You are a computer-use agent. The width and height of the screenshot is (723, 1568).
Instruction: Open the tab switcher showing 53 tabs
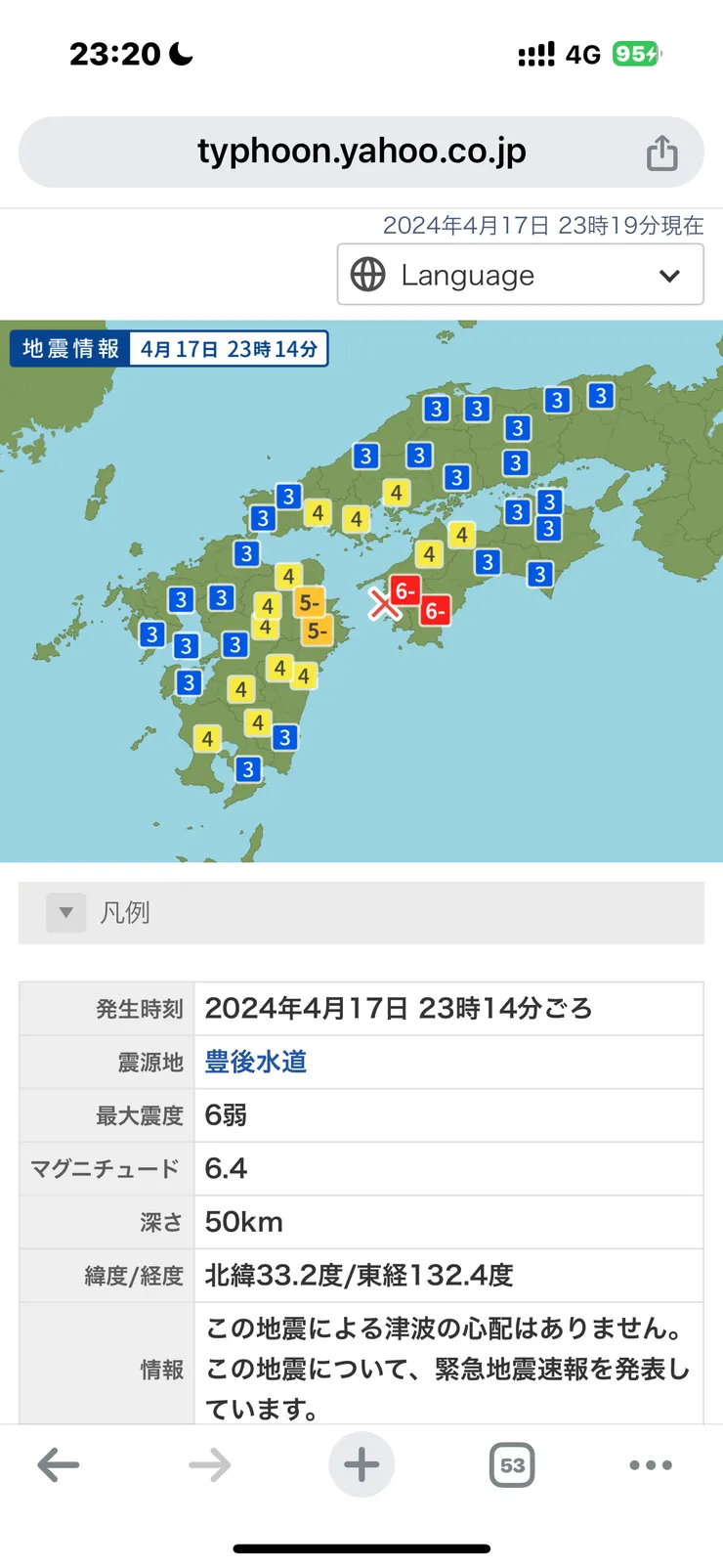click(512, 1463)
